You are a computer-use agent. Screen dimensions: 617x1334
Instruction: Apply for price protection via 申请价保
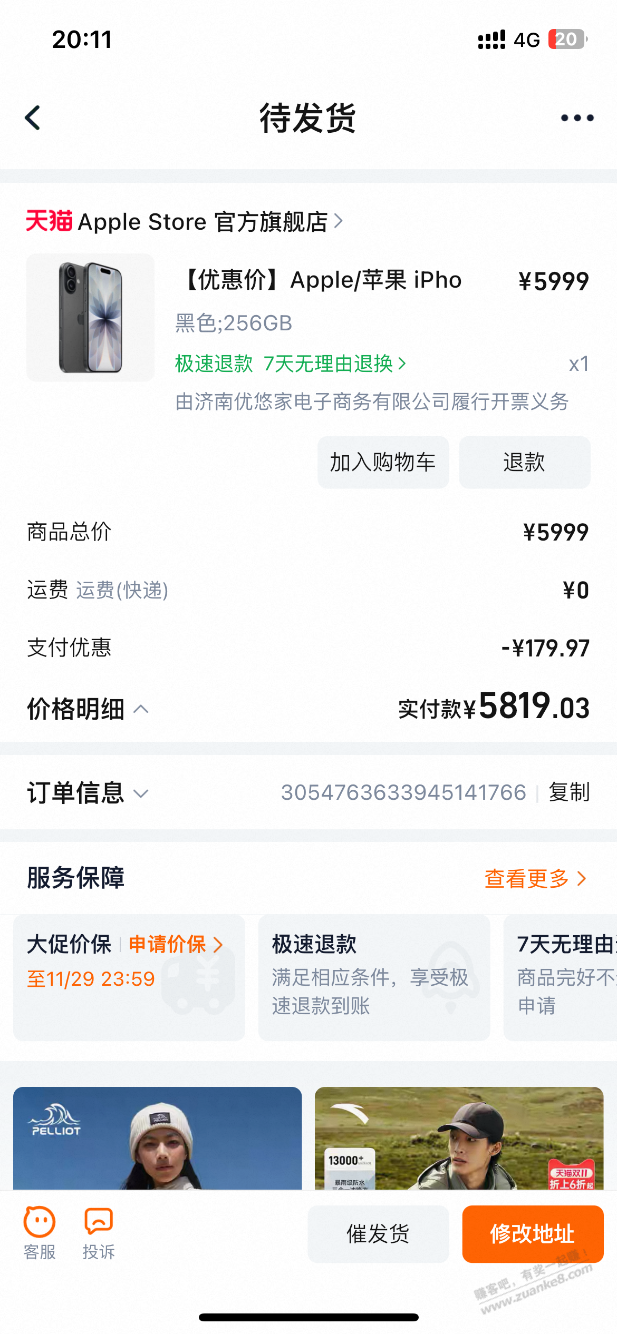[x=176, y=944]
